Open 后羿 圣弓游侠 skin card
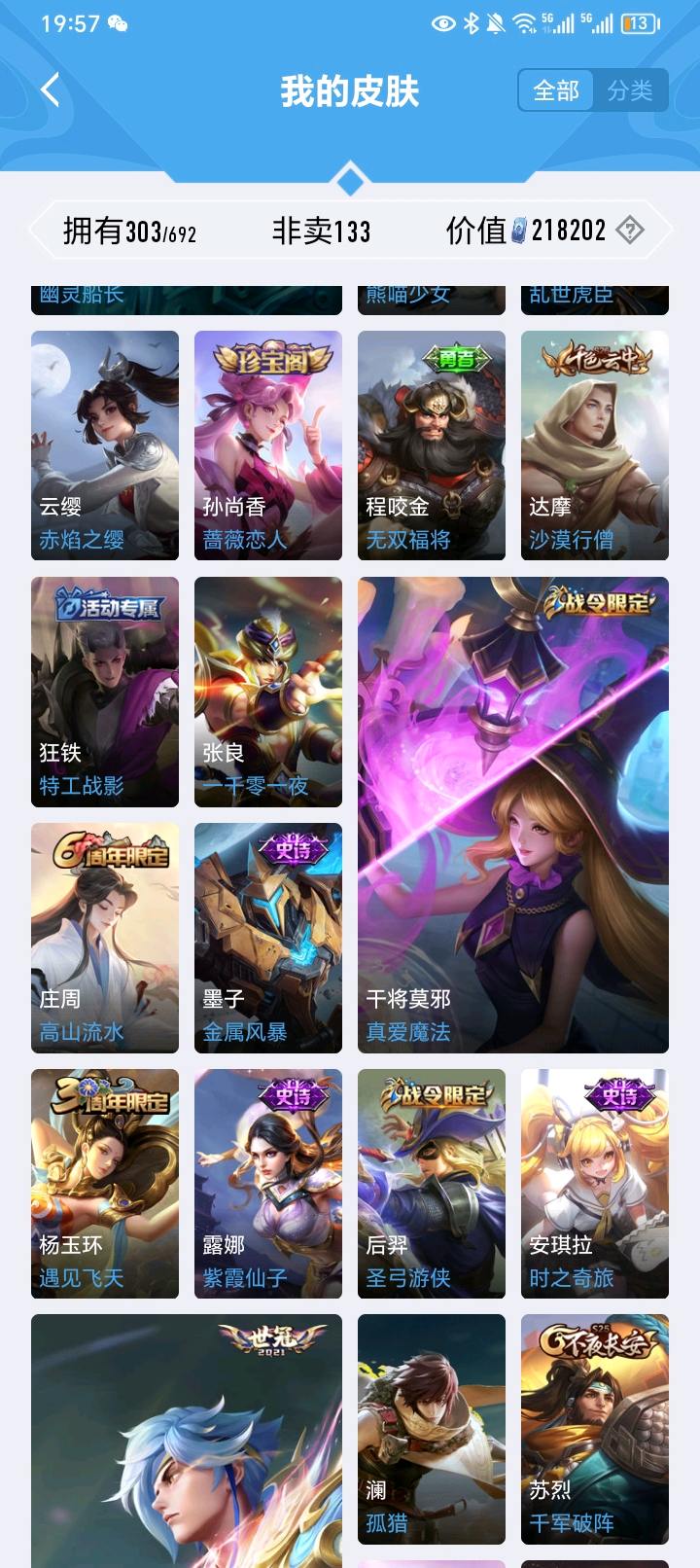 [432, 1183]
